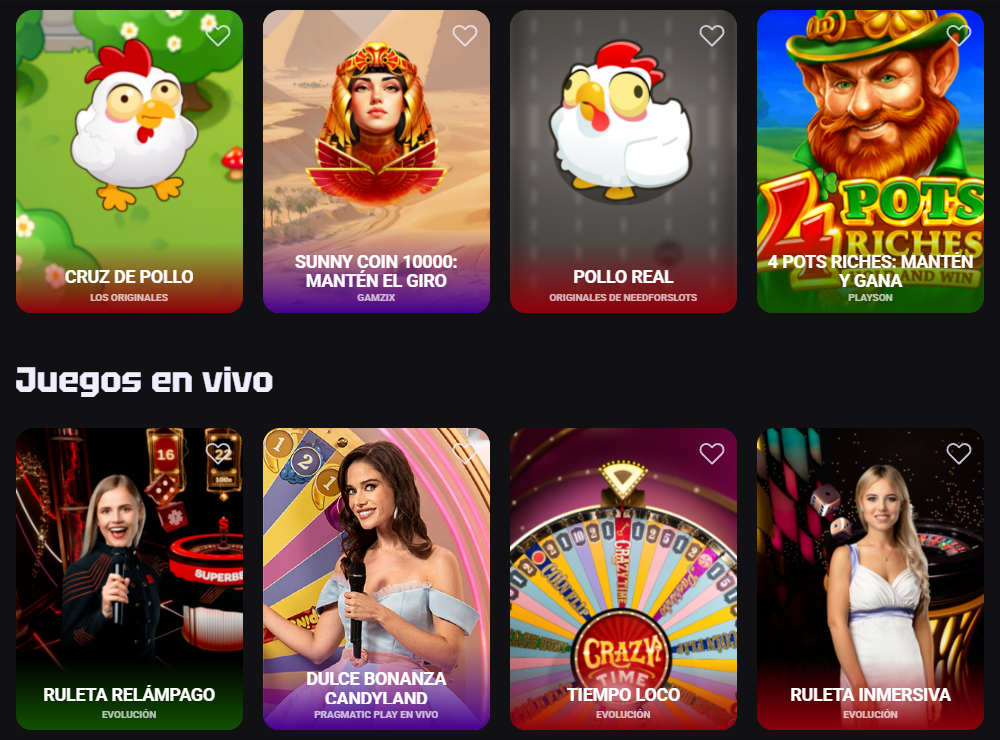1000x740 pixels.
Task: Heart the Dulce Bonanza Candyland game
Action: (465, 454)
